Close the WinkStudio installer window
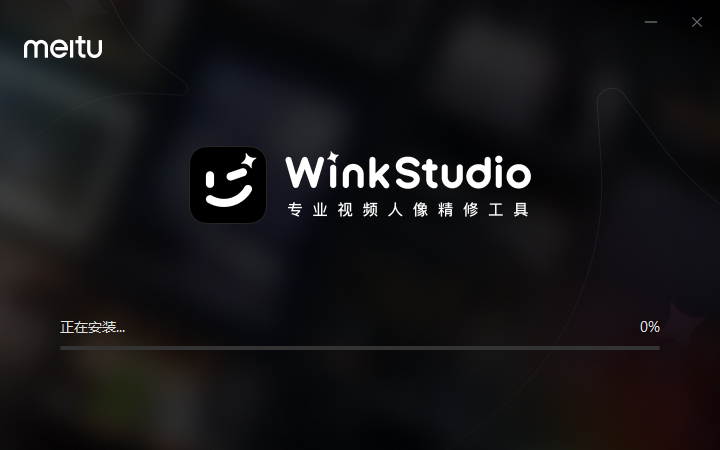This screenshot has height=450, width=720. tap(697, 22)
